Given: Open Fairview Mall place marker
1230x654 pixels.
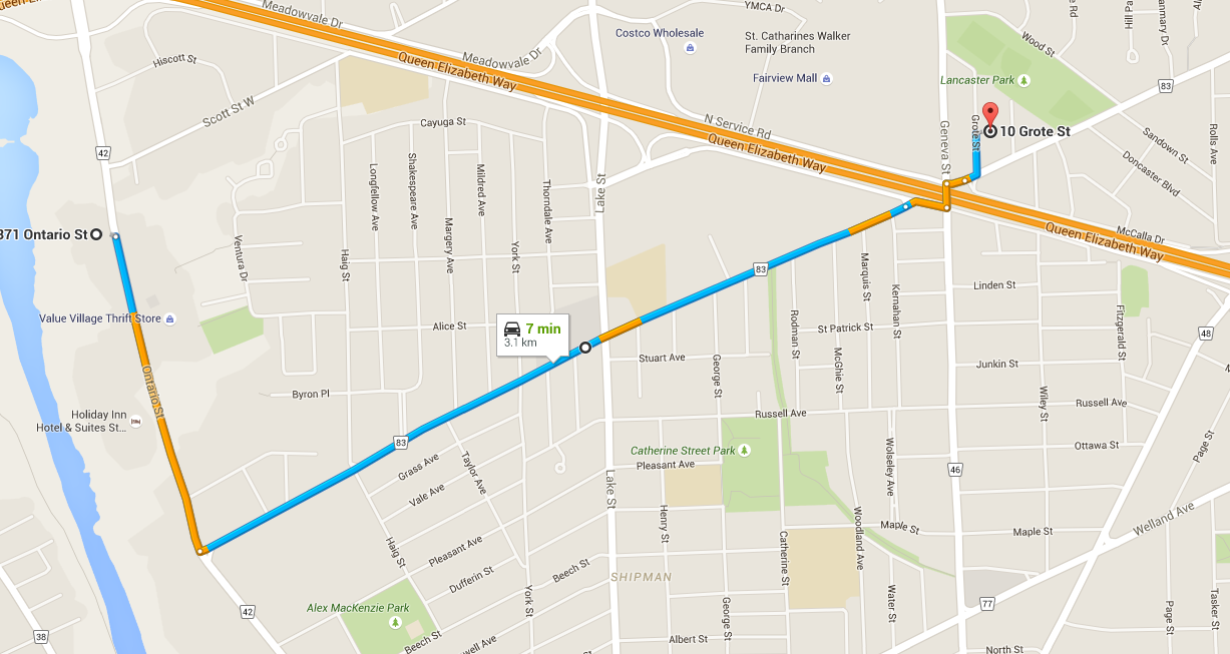Looking at the screenshot, I should (826, 78).
